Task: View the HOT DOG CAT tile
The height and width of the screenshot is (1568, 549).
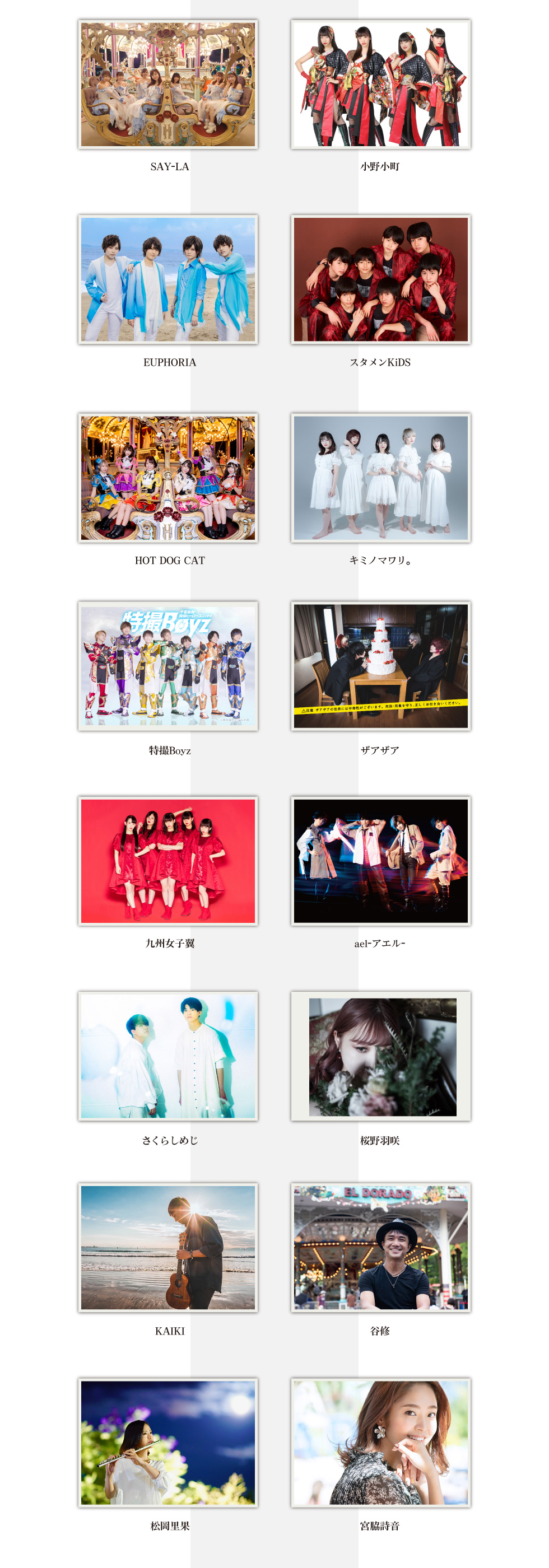Action: click(x=168, y=478)
